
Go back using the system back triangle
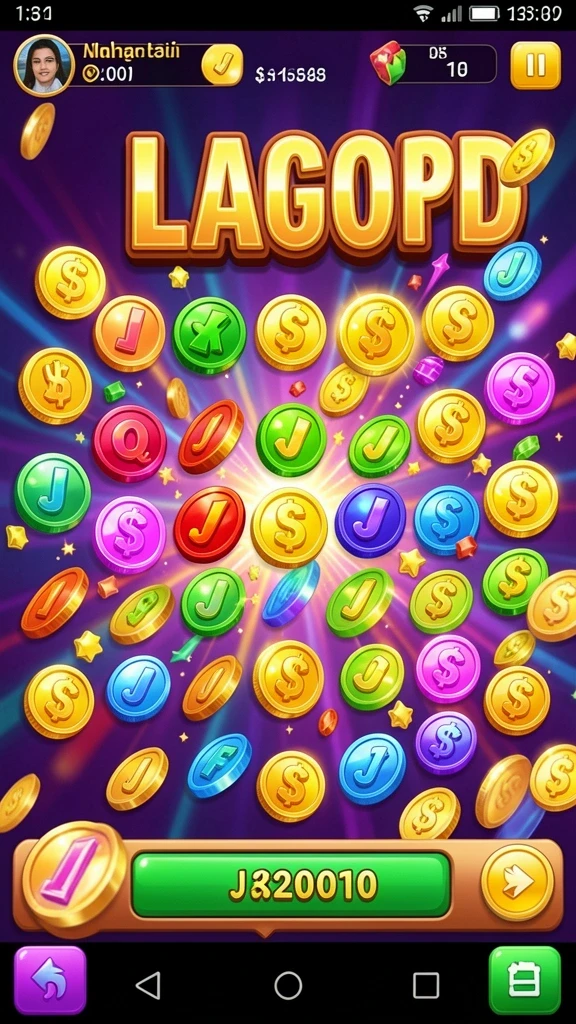coord(148,985)
